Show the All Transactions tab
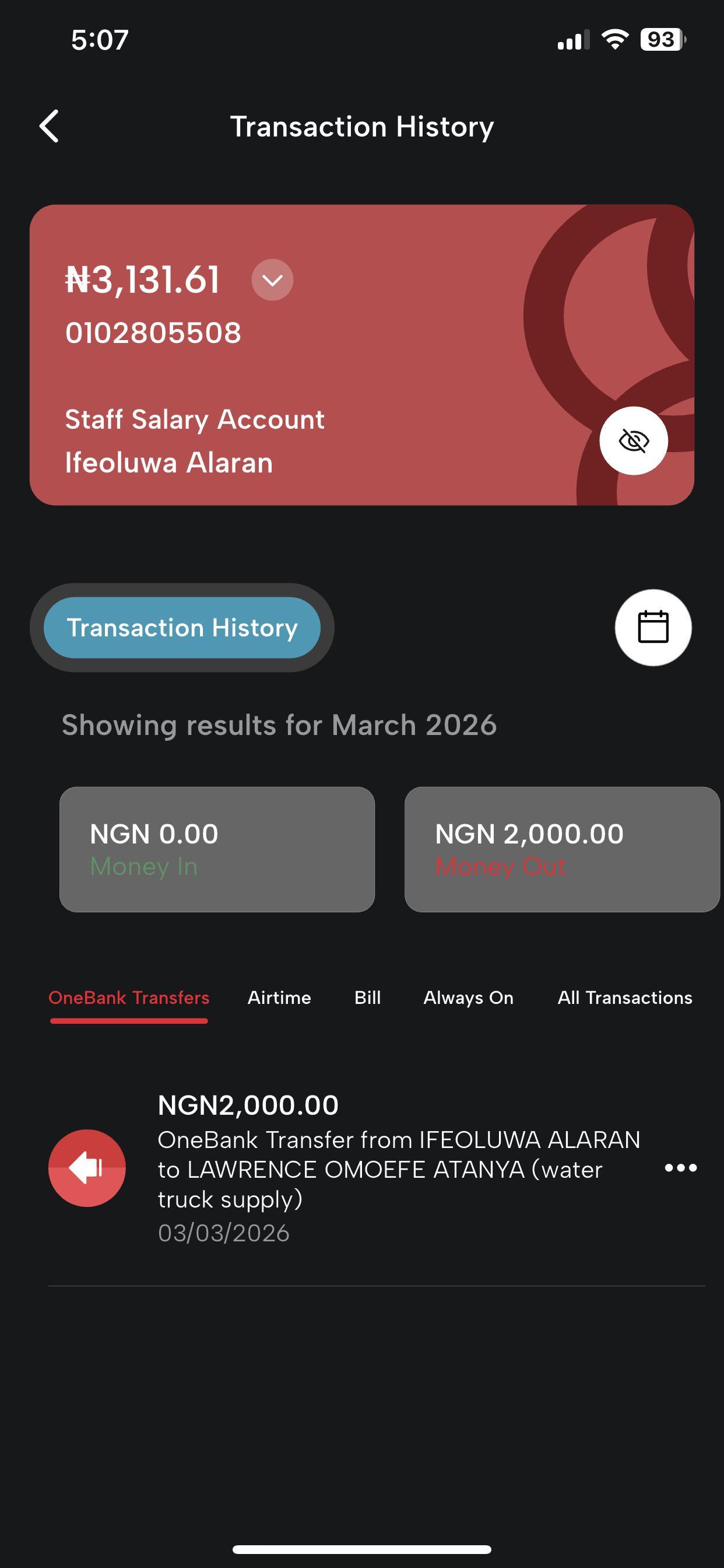Image resolution: width=724 pixels, height=1568 pixels. point(625,998)
